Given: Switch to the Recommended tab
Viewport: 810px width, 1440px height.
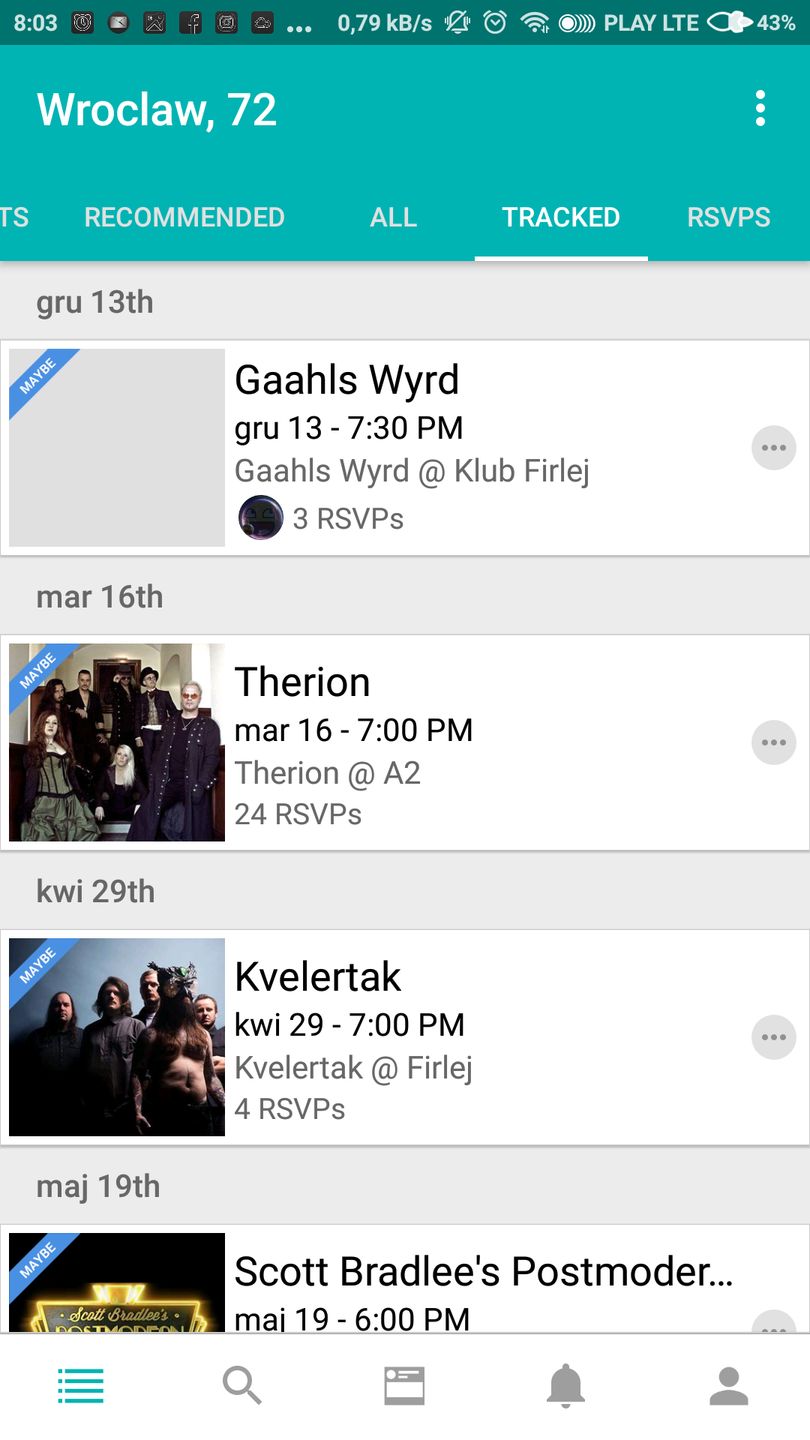Looking at the screenshot, I should tap(184, 217).
